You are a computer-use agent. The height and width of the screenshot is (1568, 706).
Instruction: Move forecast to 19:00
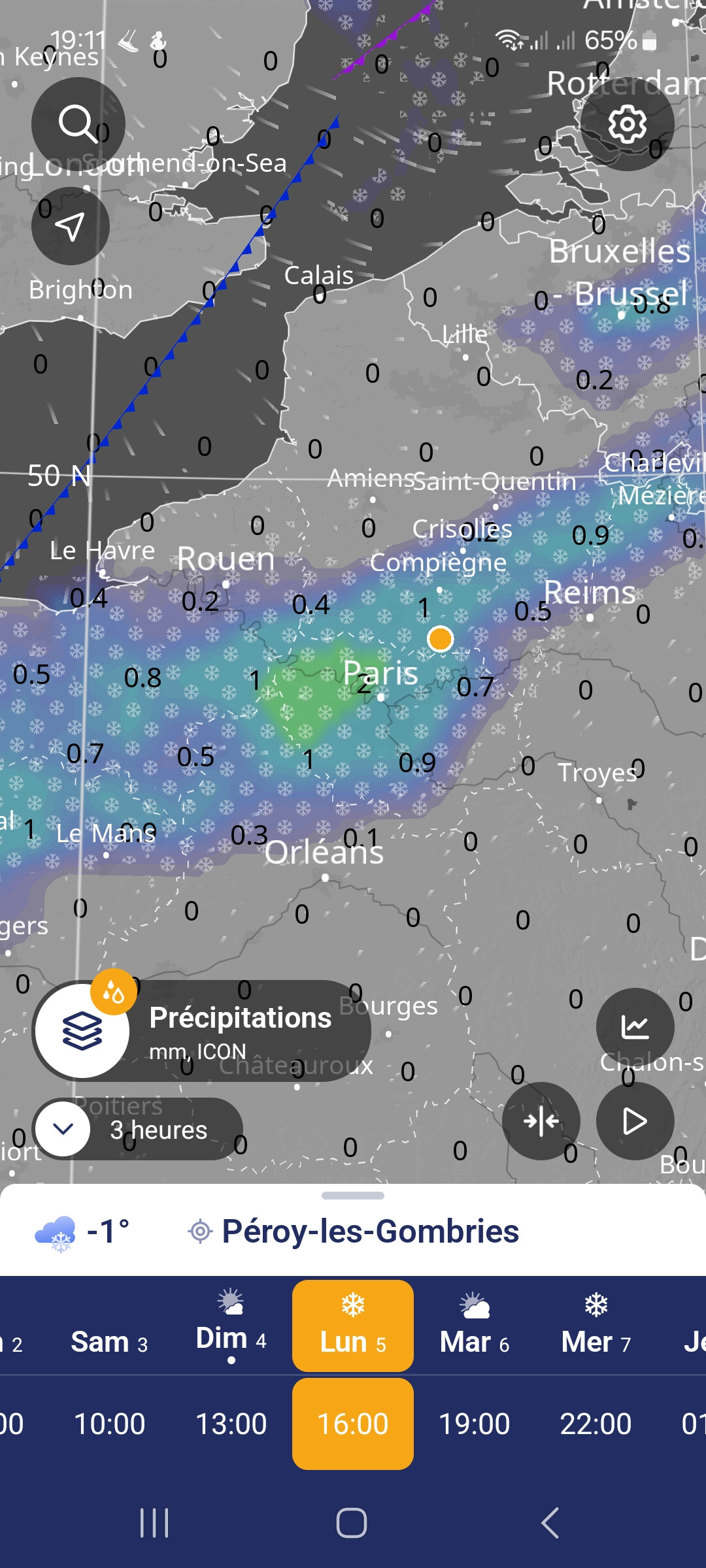pyautogui.click(x=475, y=1424)
